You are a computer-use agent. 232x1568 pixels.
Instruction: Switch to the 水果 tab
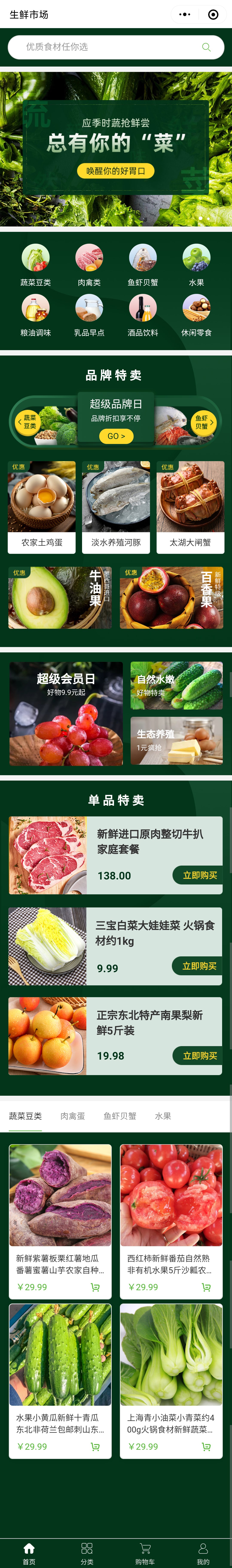[x=163, y=1116]
